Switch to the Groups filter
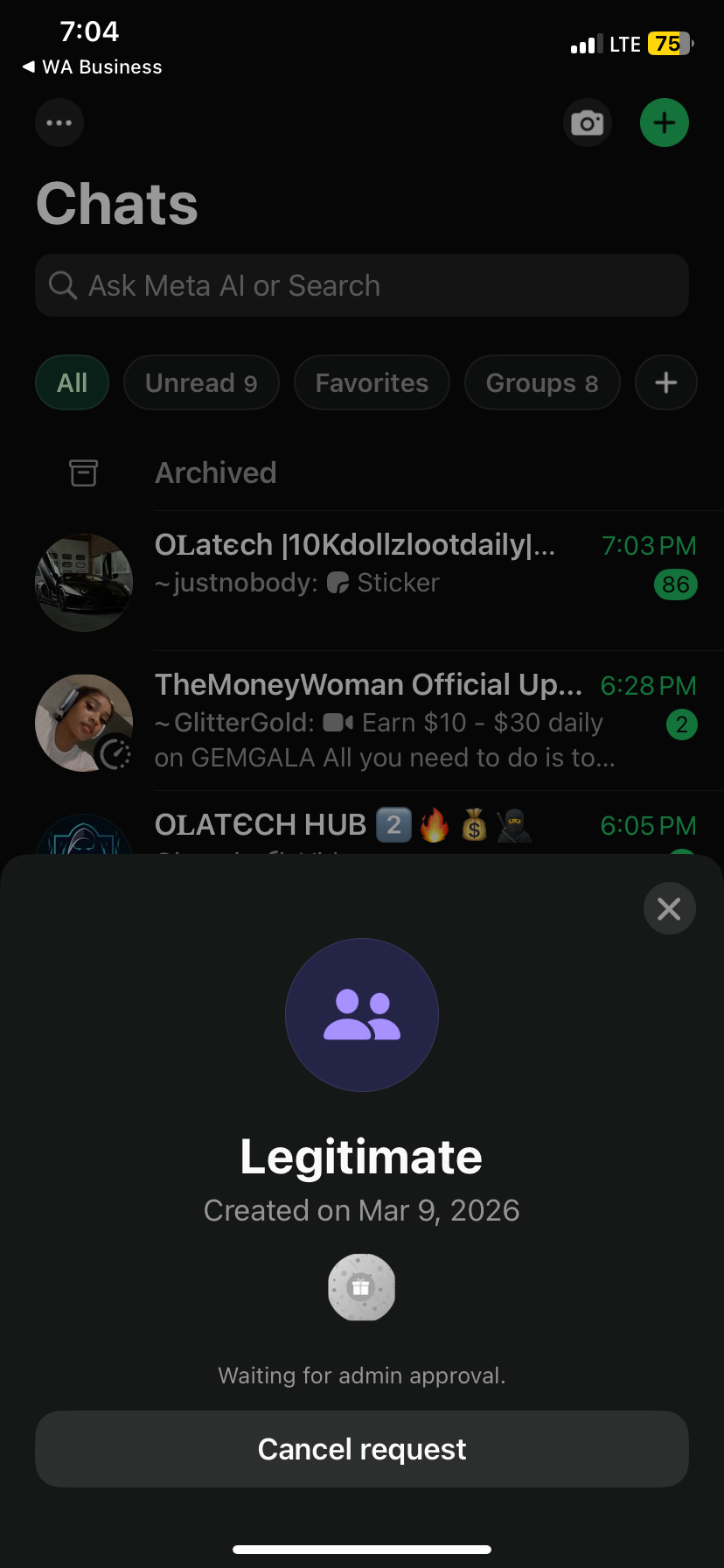The height and width of the screenshot is (1568, 724). click(x=542, y=383)
